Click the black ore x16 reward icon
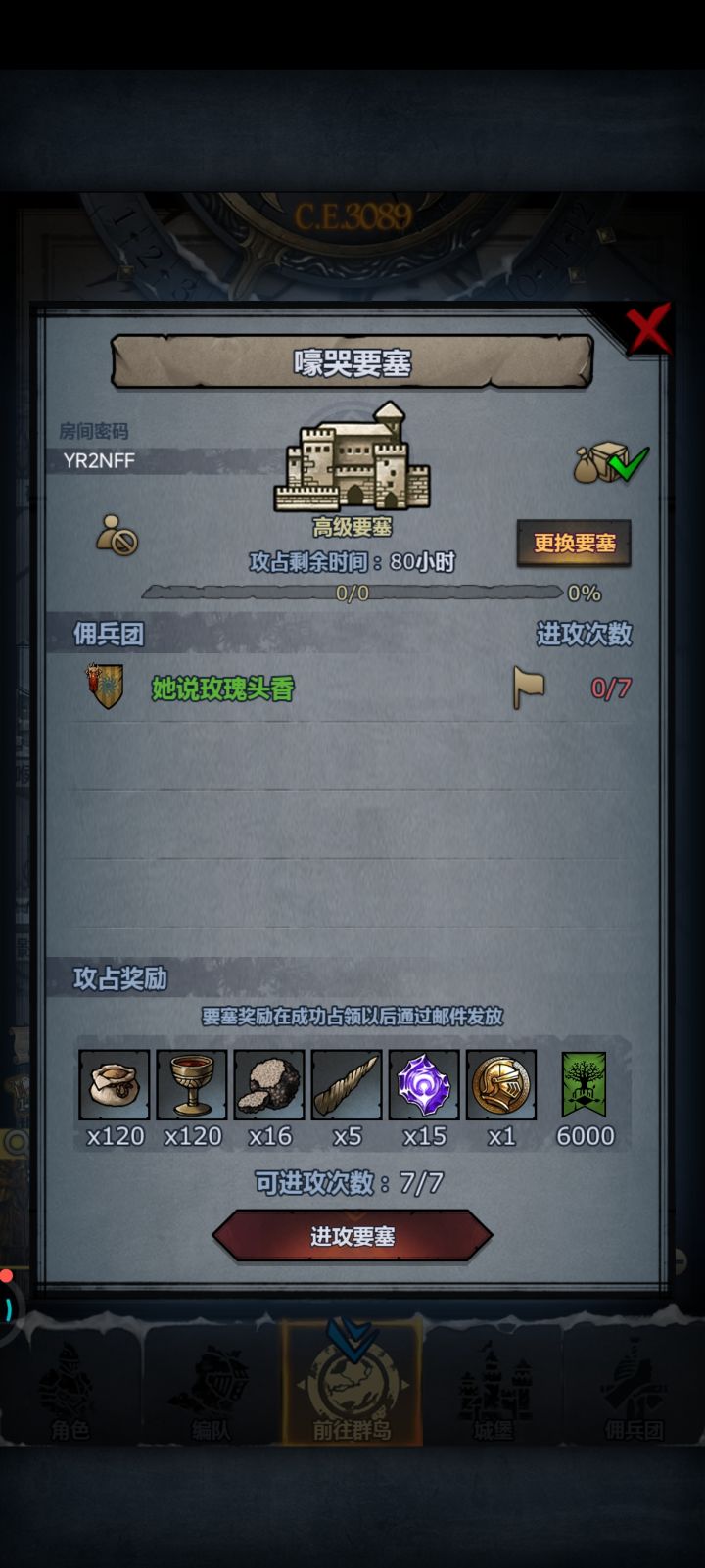705x1568 pixels. (268, 1084)
